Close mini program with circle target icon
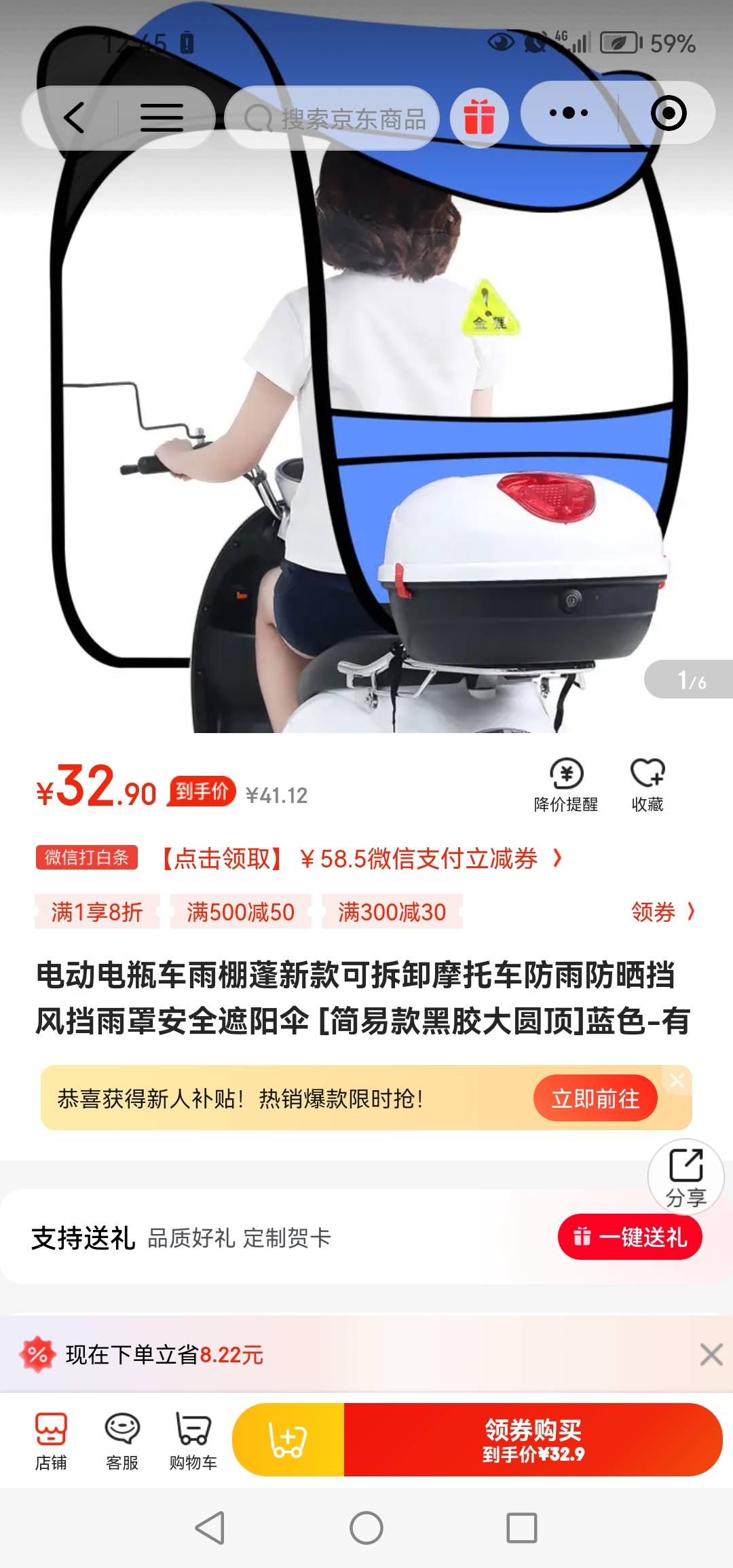 (668, 113)
